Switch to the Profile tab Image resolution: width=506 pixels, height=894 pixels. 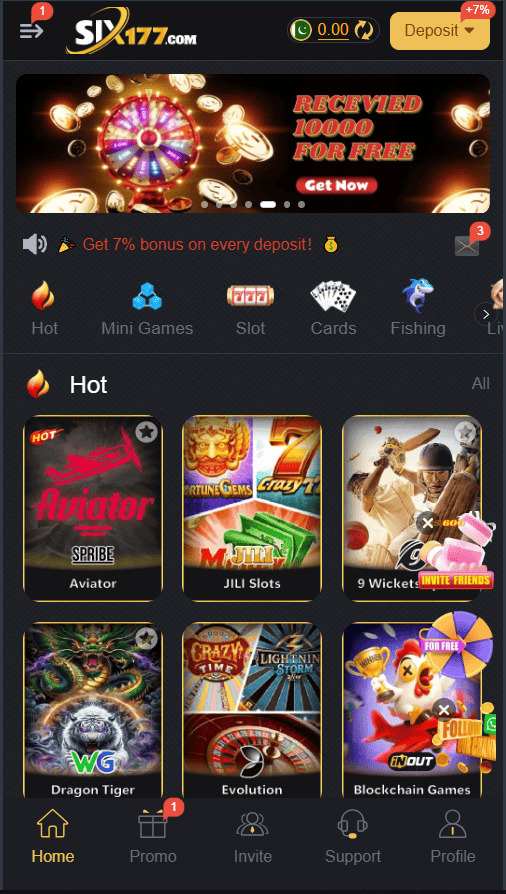pos(453,836)
